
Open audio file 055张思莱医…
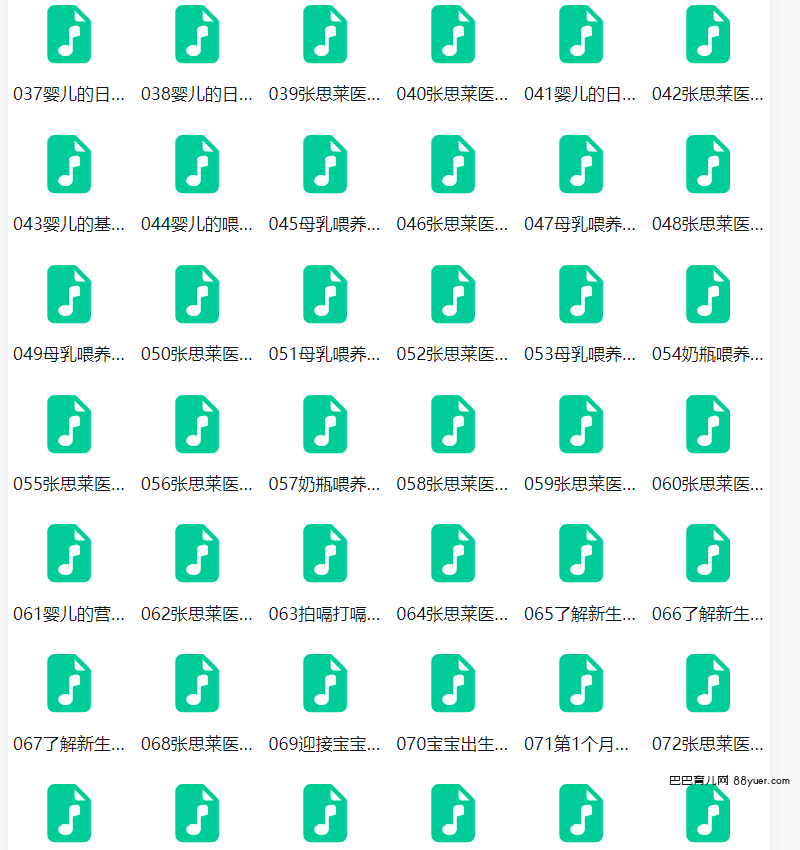(69, 425)
